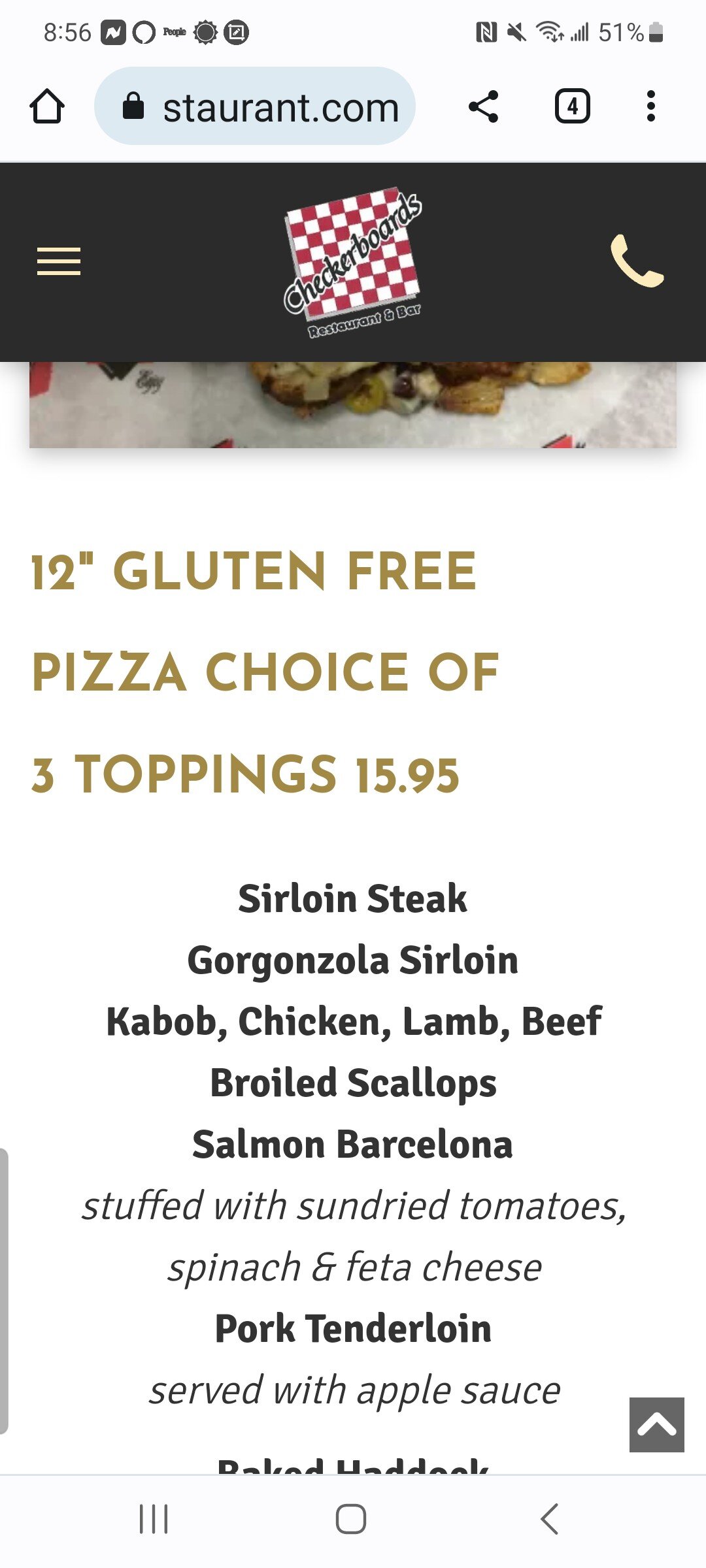706x1568 pixels.
Task: Open the tab switcher showing 4 tabs
Action: pos(572,106)
